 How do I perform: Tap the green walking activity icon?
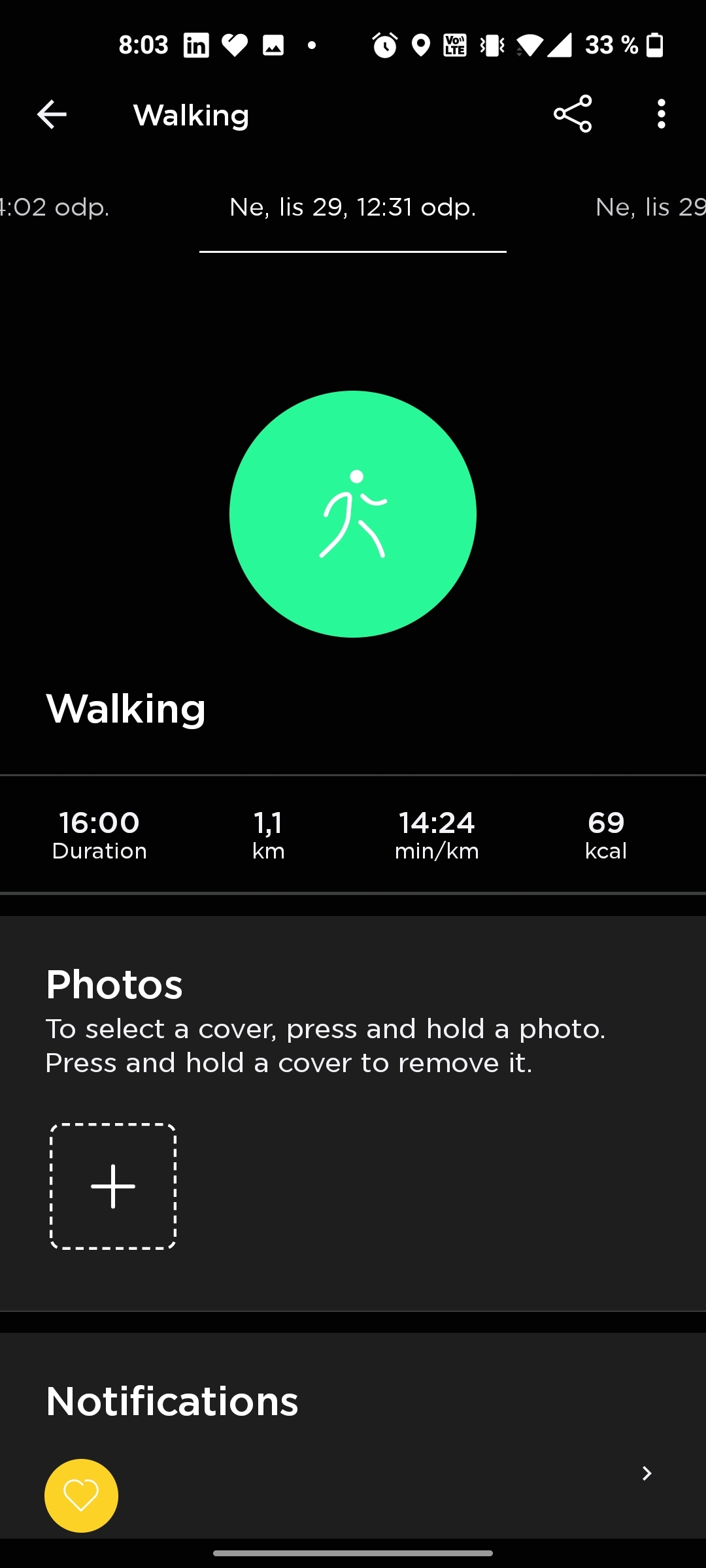(352, 514)
